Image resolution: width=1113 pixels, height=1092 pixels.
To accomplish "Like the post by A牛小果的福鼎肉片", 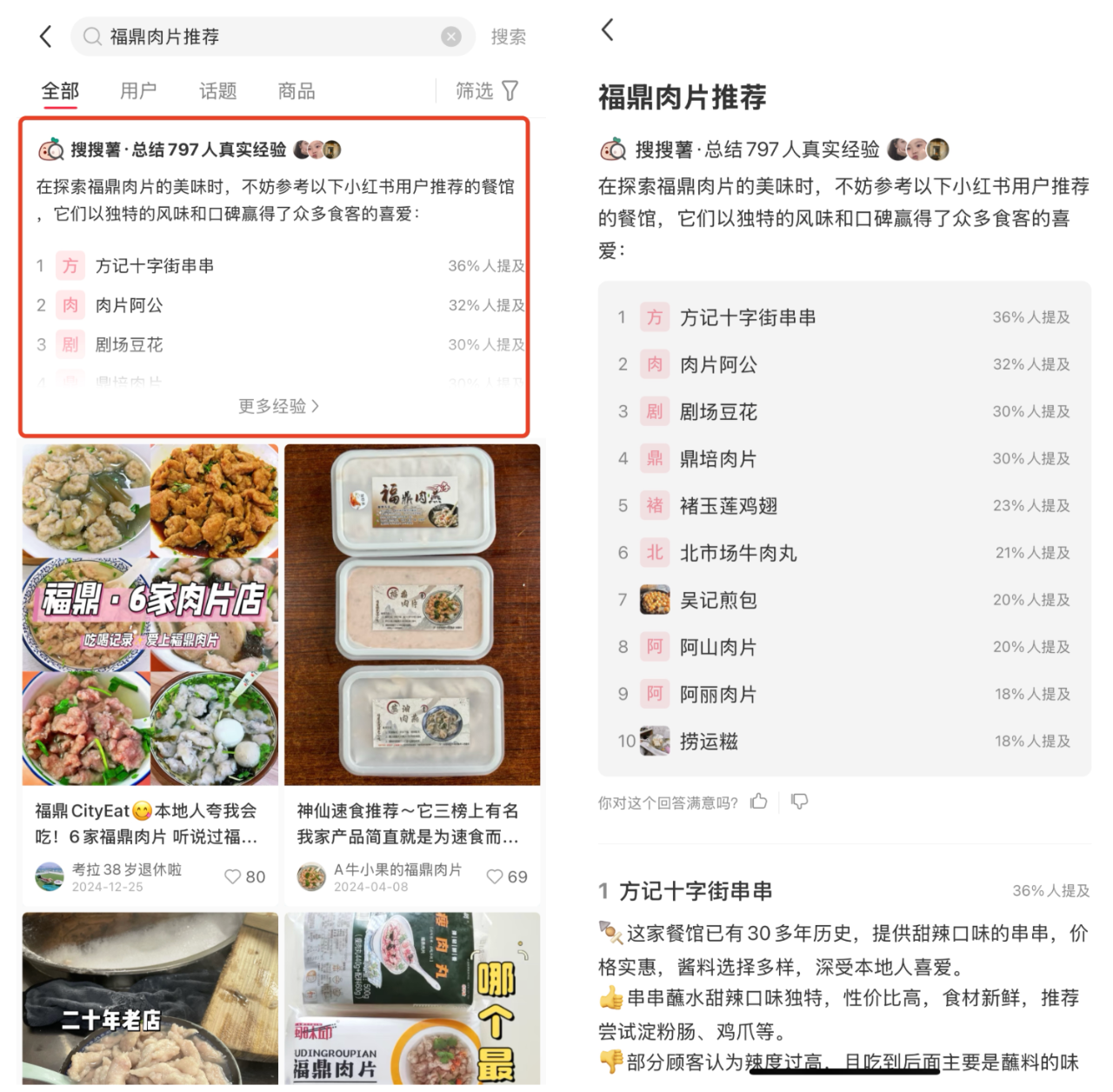I will [495, 876].
